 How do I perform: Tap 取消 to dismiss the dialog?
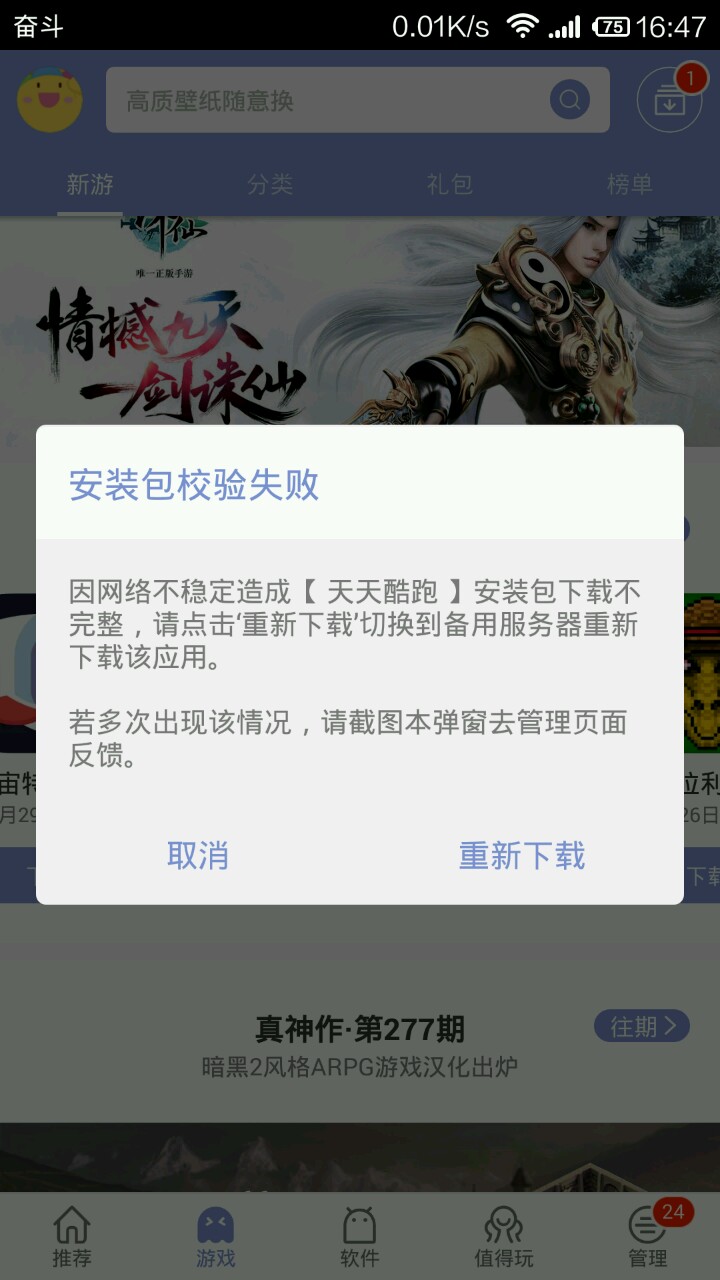click(198, 856)
